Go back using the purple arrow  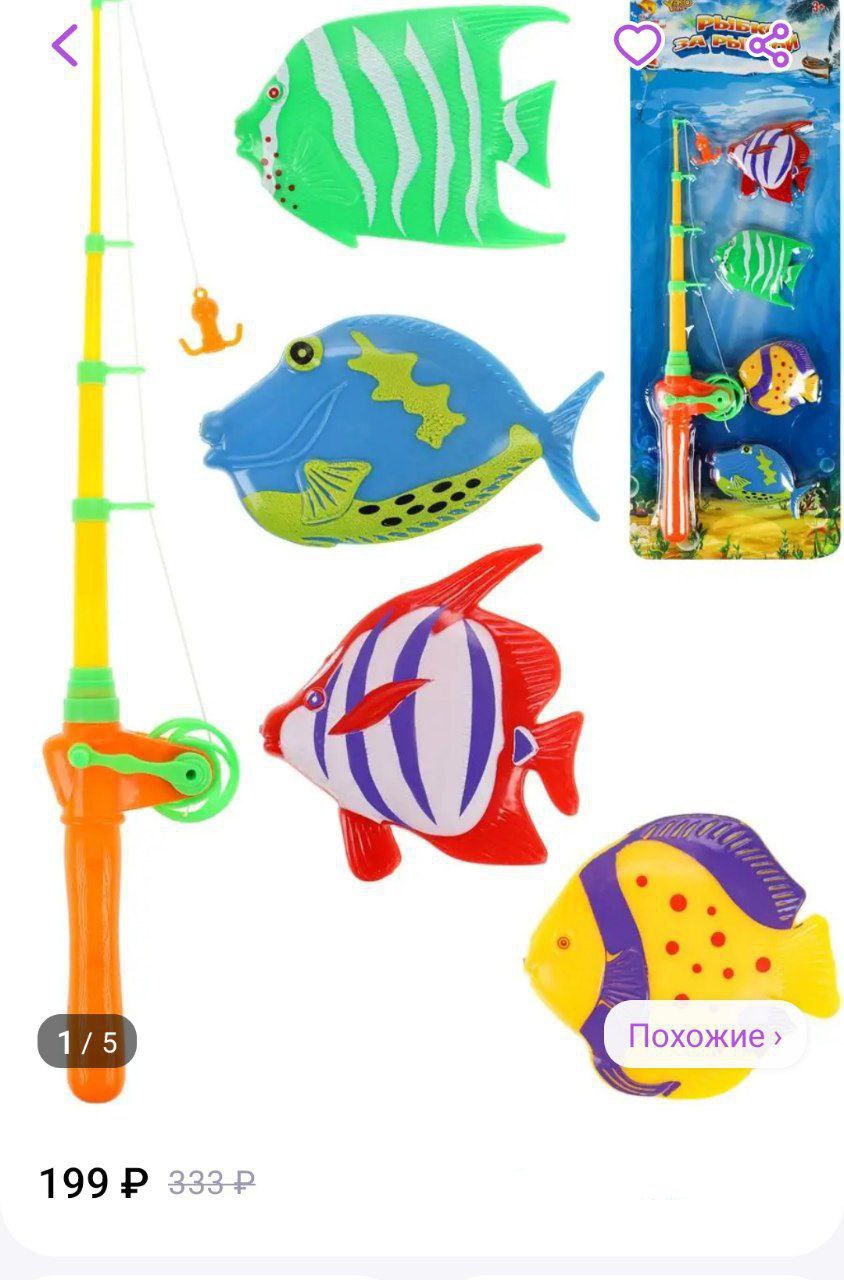point(64,46)
